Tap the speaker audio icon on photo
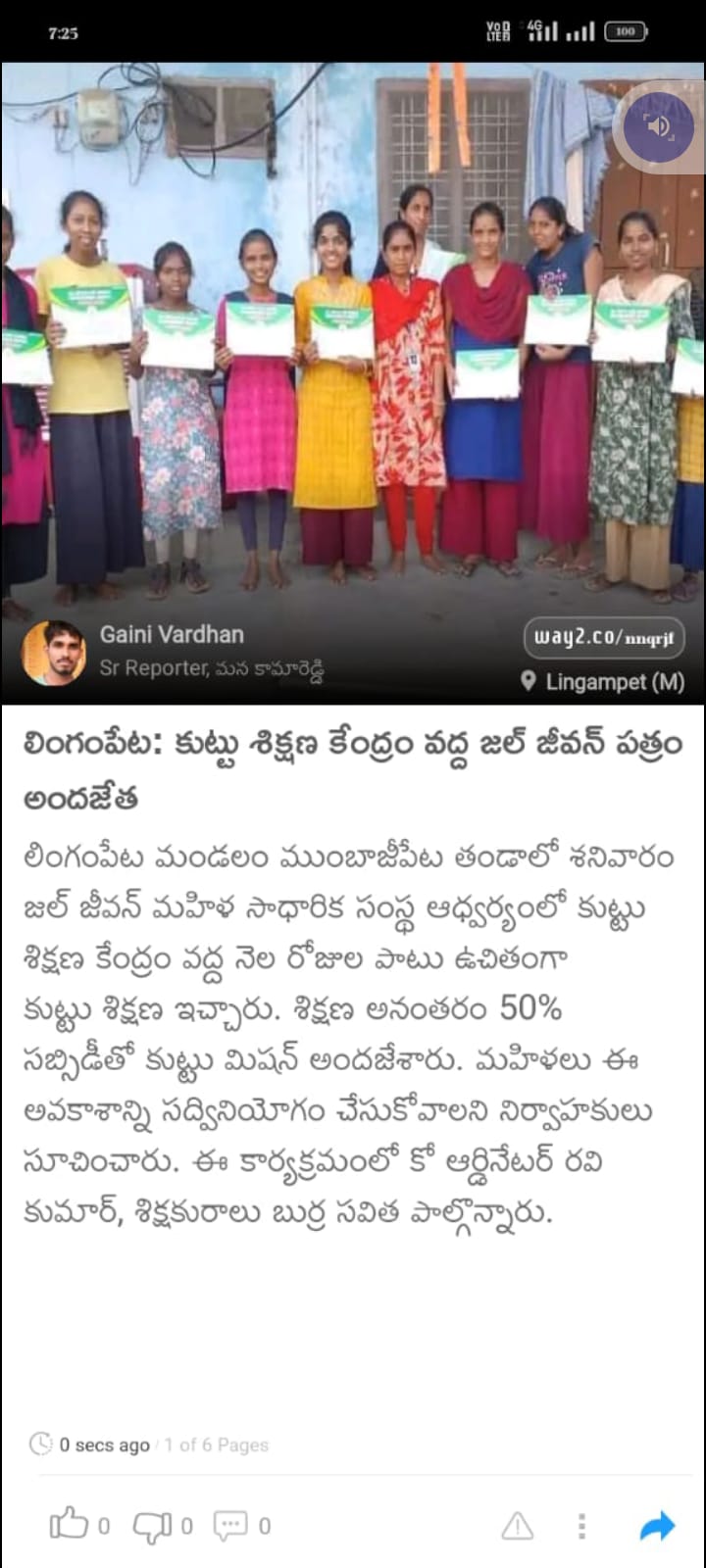Image resolution: width=706 pixels, height=1568 pixels. tap(659, 126)
